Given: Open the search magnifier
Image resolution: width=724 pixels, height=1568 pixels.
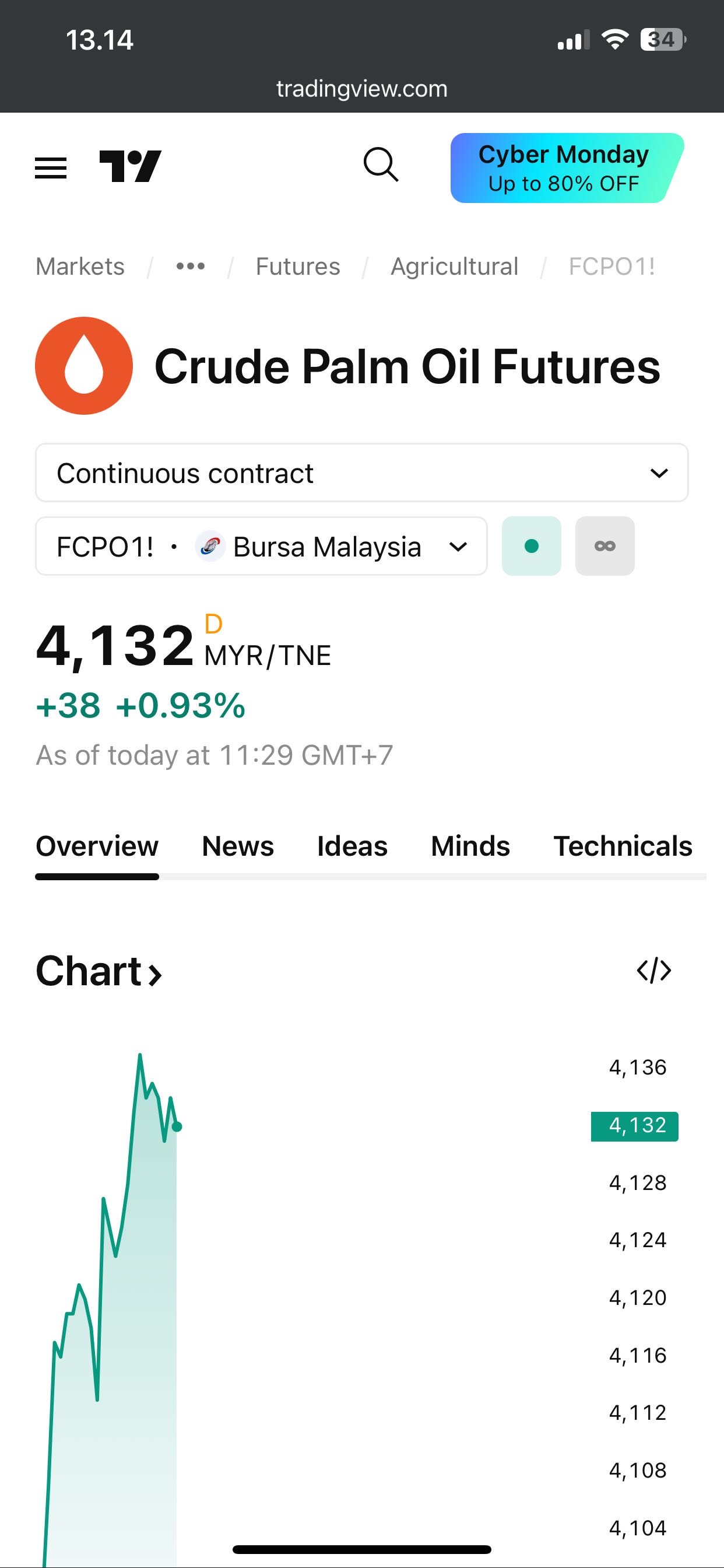Looking at the screenshot, I should [381, 164].
